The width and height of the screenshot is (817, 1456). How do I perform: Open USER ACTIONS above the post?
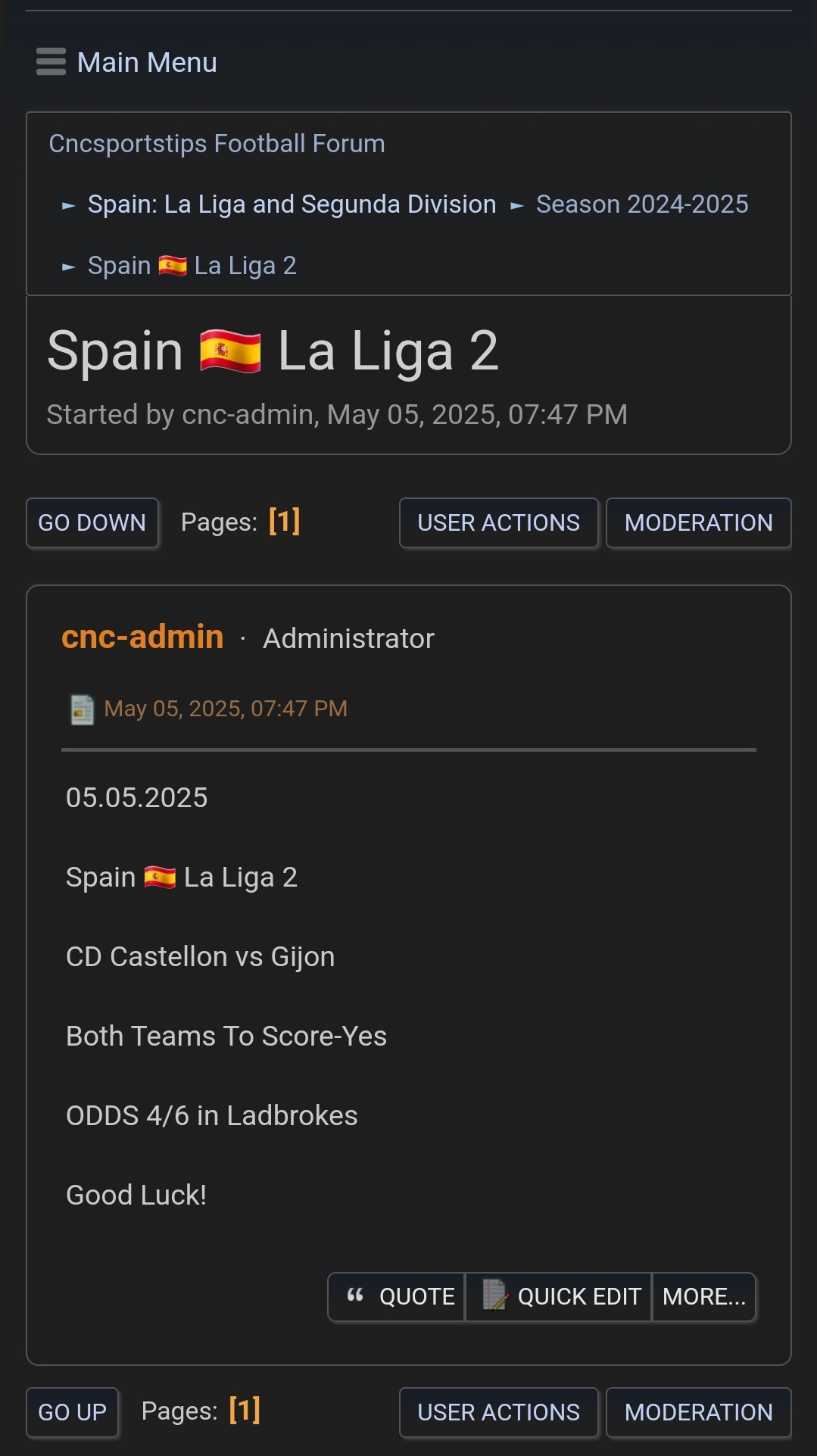[x=498, y=522]
